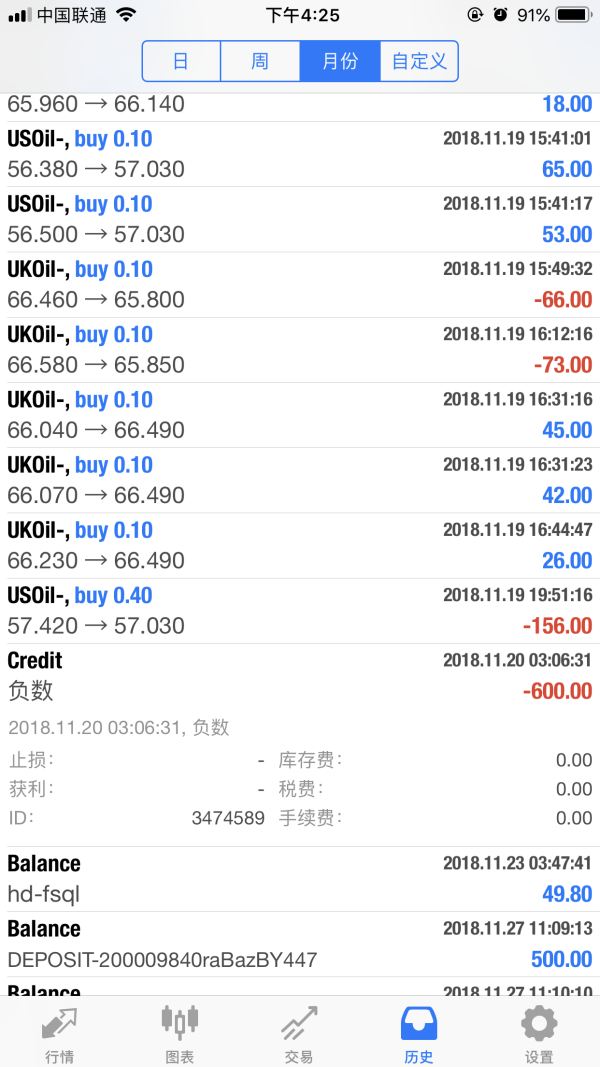600x1067 pixels.
Task: View details of UKOil trade at 16:31:16
Action: [x=300, y=414]
